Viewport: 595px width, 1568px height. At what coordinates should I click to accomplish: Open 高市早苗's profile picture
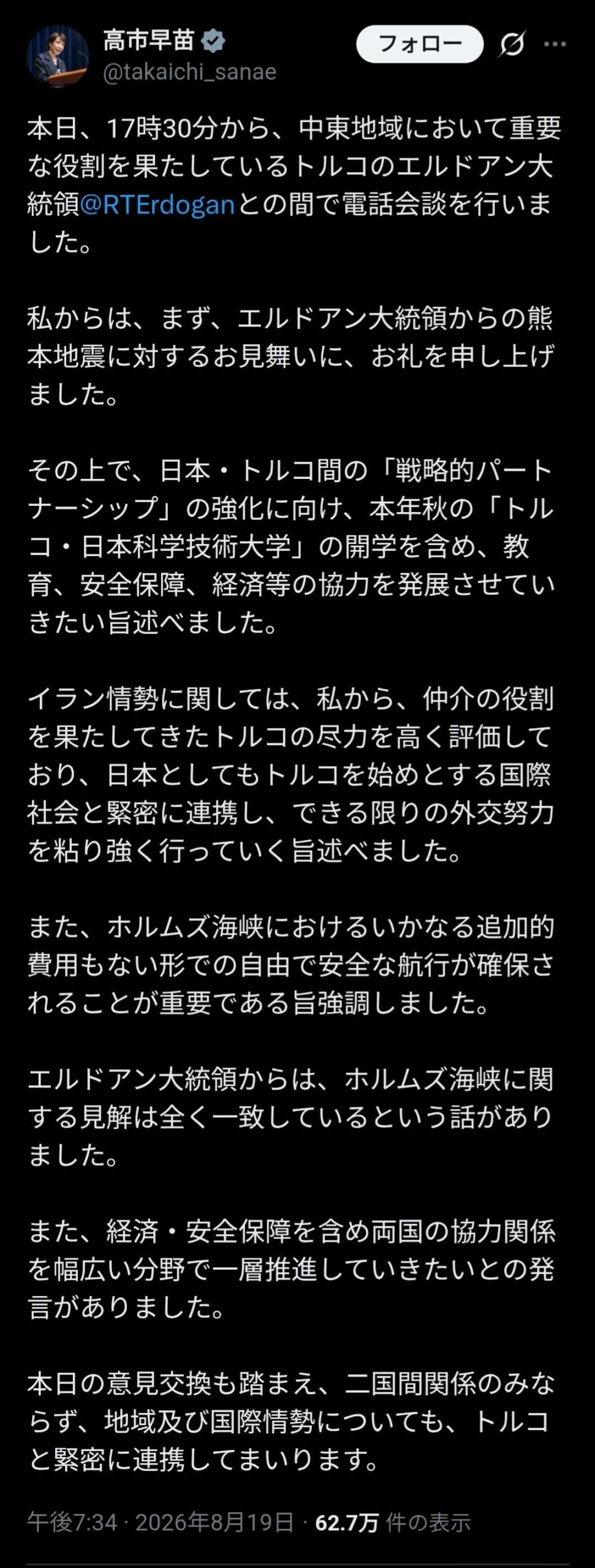(x=58, y=56)
